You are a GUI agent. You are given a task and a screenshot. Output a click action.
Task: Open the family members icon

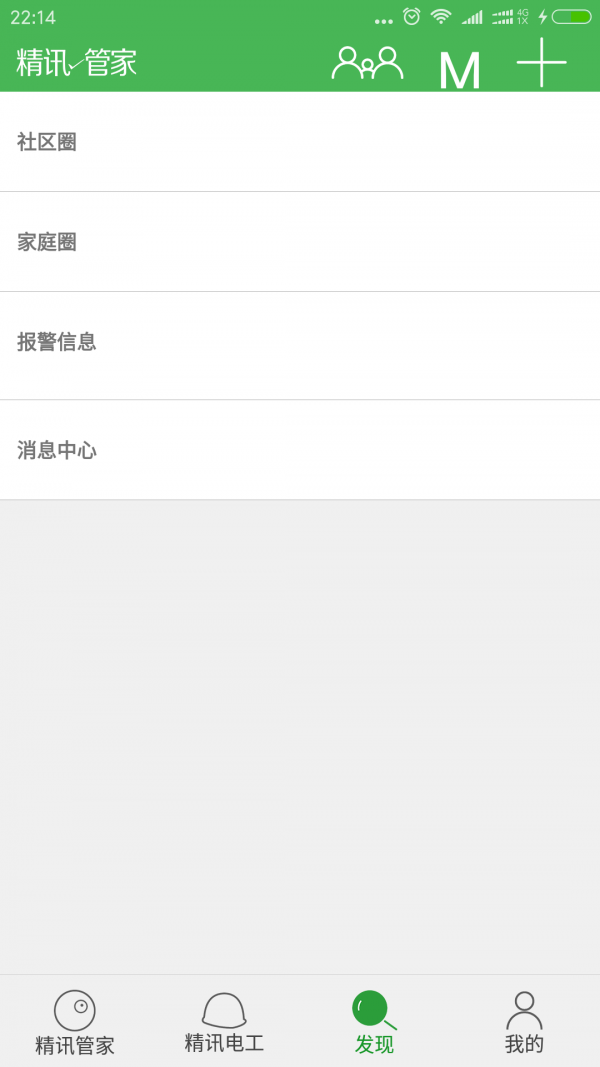[367, 63]
